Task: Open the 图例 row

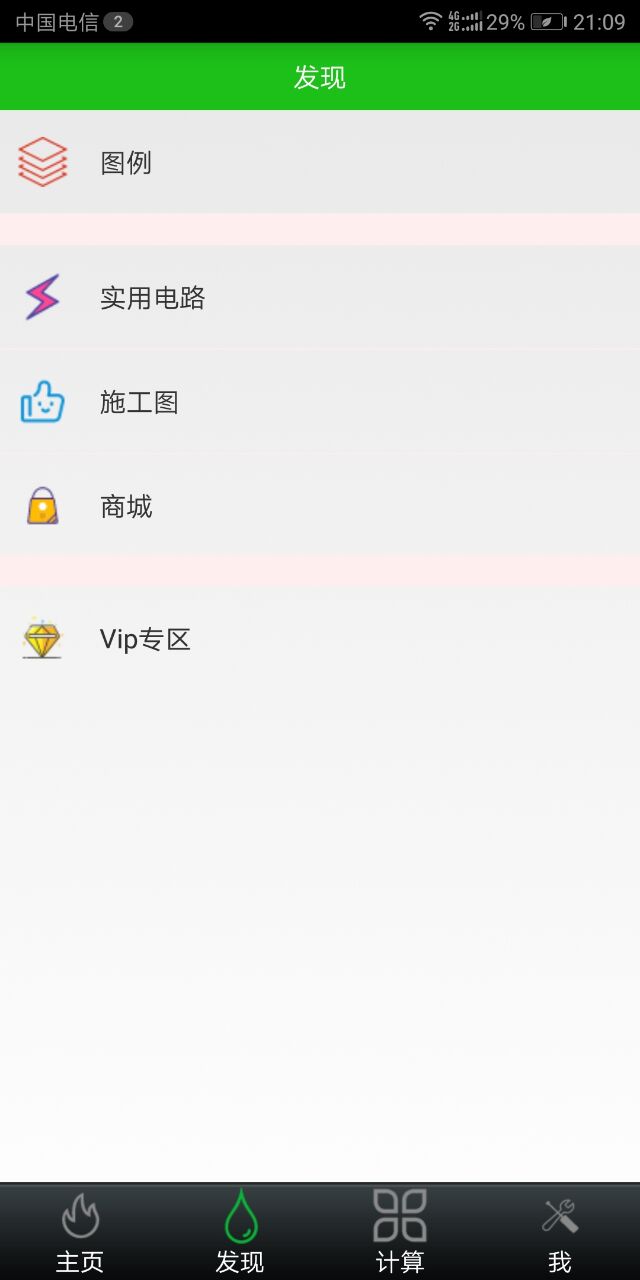Action: click(320, 162)
